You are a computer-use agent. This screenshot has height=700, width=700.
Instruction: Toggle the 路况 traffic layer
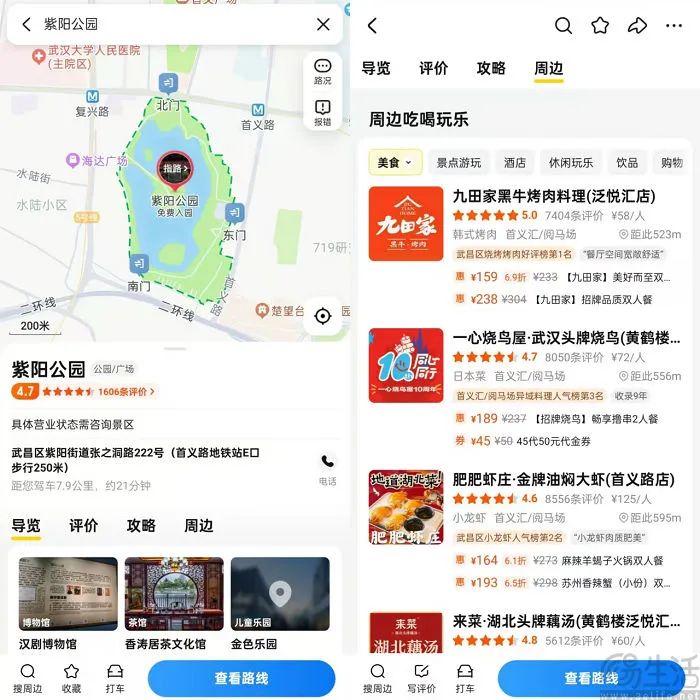[322, 71]
